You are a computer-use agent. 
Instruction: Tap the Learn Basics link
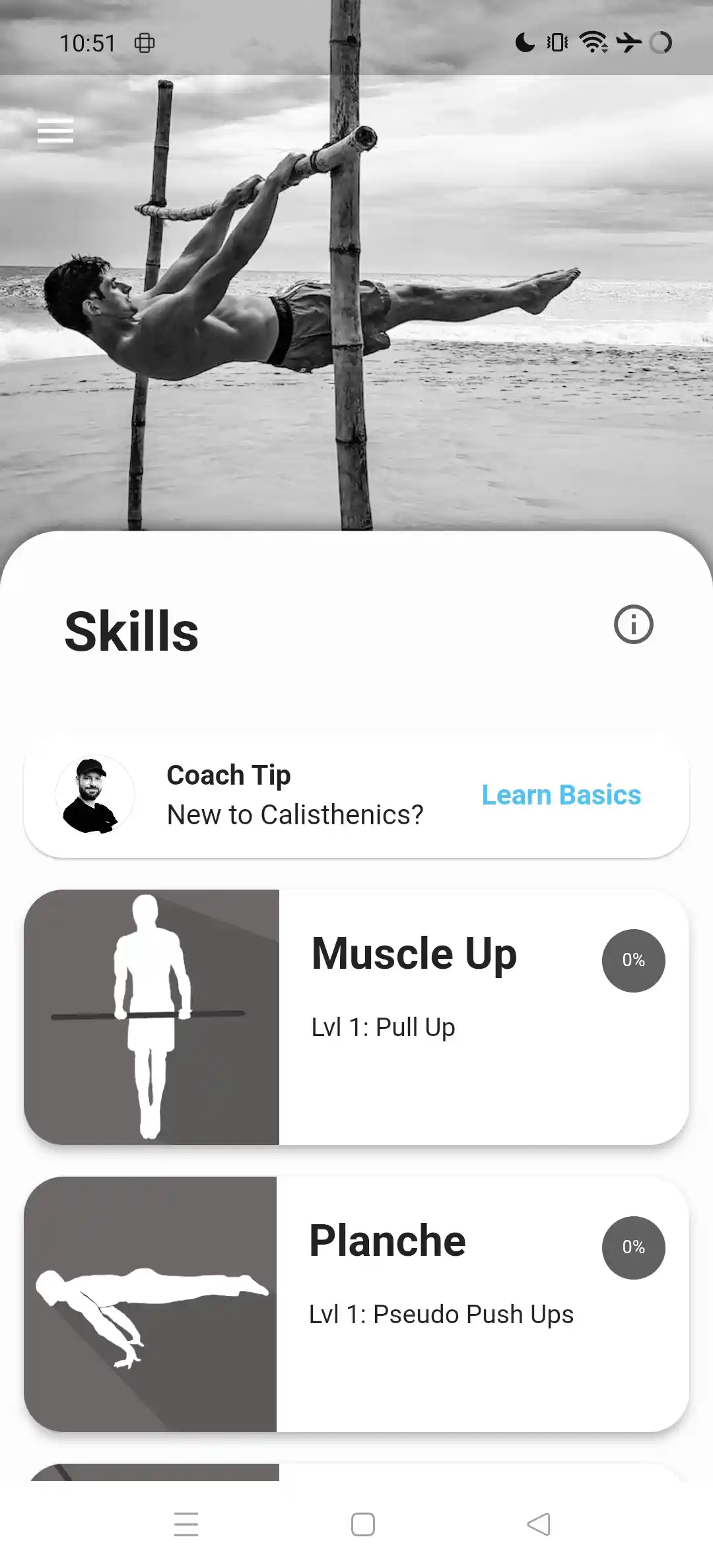[x=561, y=795]
